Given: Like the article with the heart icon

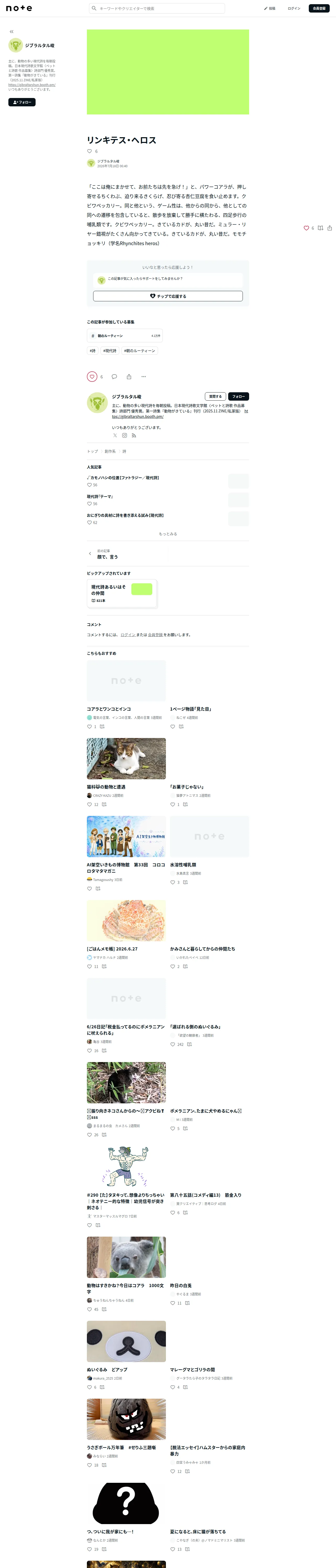Looking at the screenshot, I should [x=92, y=377].
